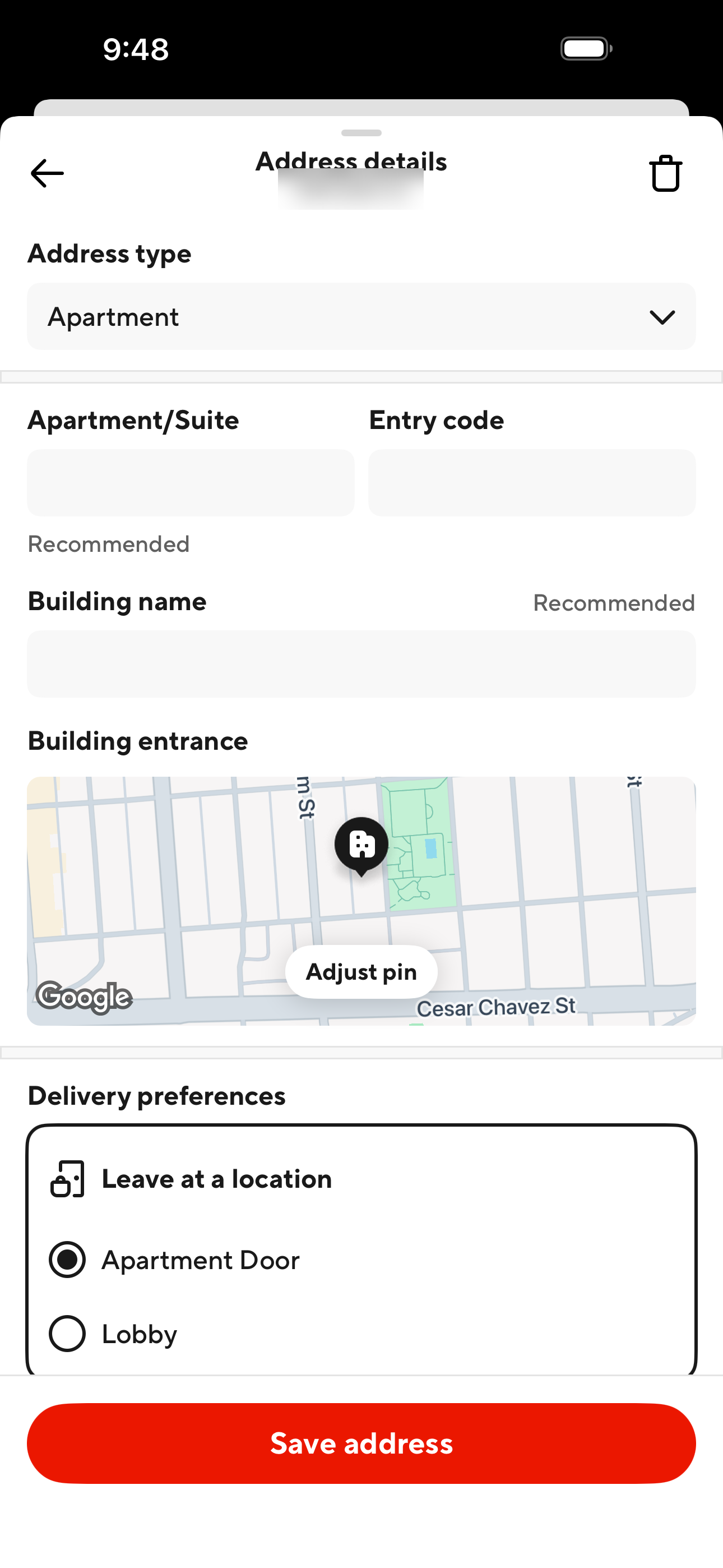Tap the Adjust pin button on the map
Screen dimensions: 723x1568
(x=360, y=971)
